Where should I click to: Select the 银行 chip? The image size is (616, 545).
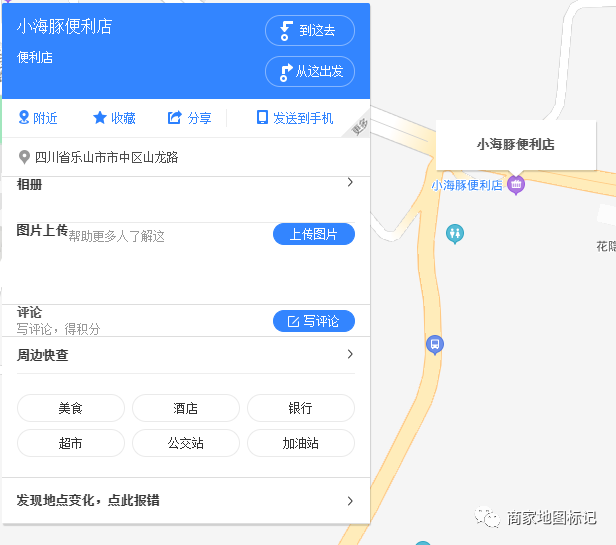point(300,408)
